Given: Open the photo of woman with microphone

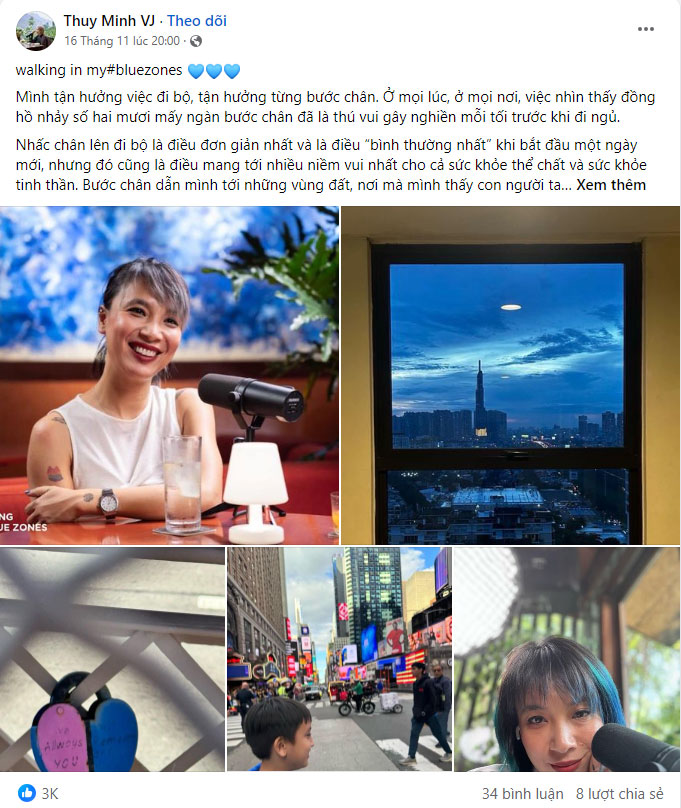Looking at the screenshot, I should coord(169,375).
